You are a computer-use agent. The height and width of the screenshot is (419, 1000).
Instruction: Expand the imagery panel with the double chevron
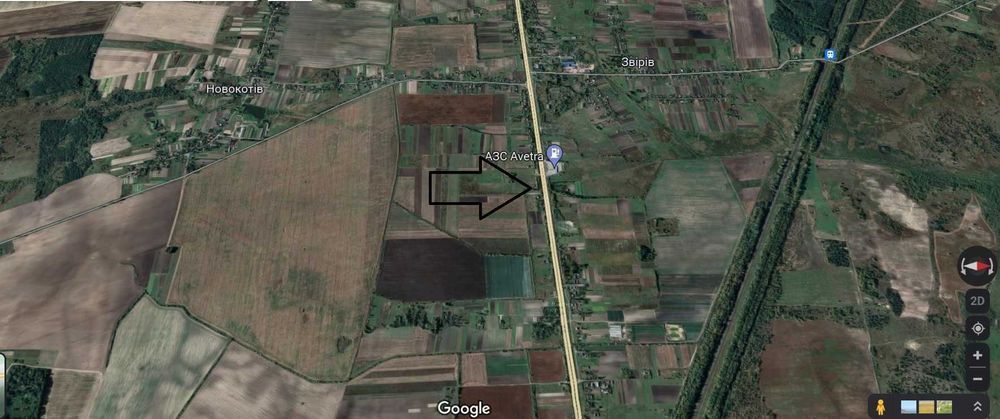tap(977, 407)
